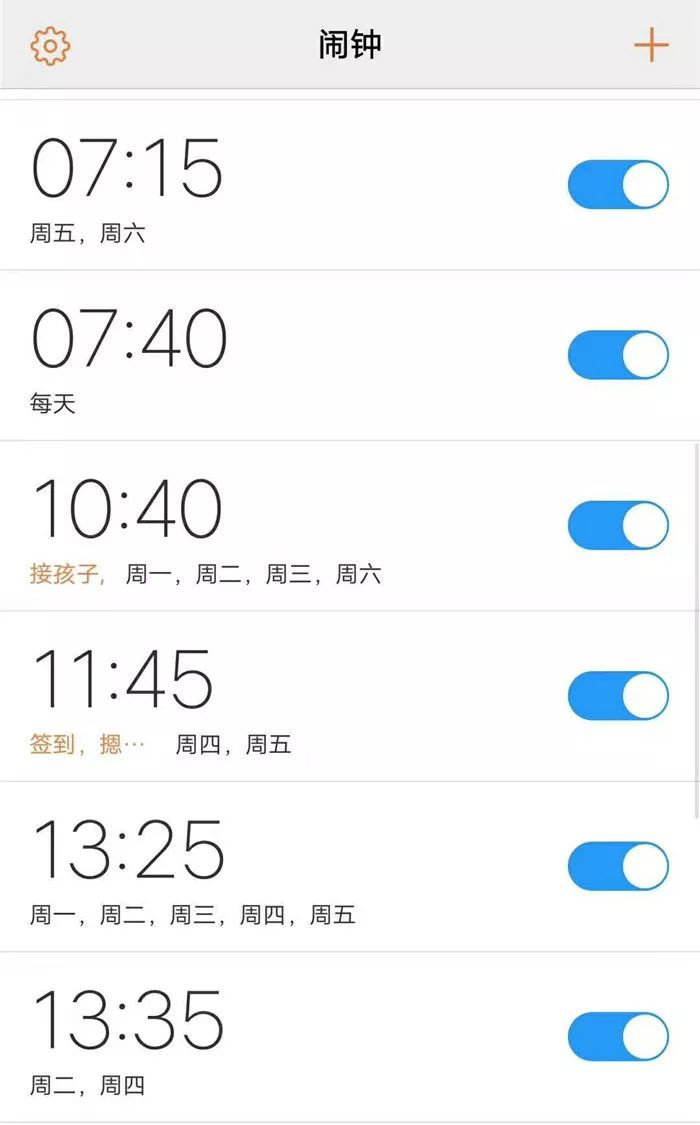Open alarm settings gear icon
Image resolution: width=700 pixels, height=1125 pixels.
(x=50, y=45)
